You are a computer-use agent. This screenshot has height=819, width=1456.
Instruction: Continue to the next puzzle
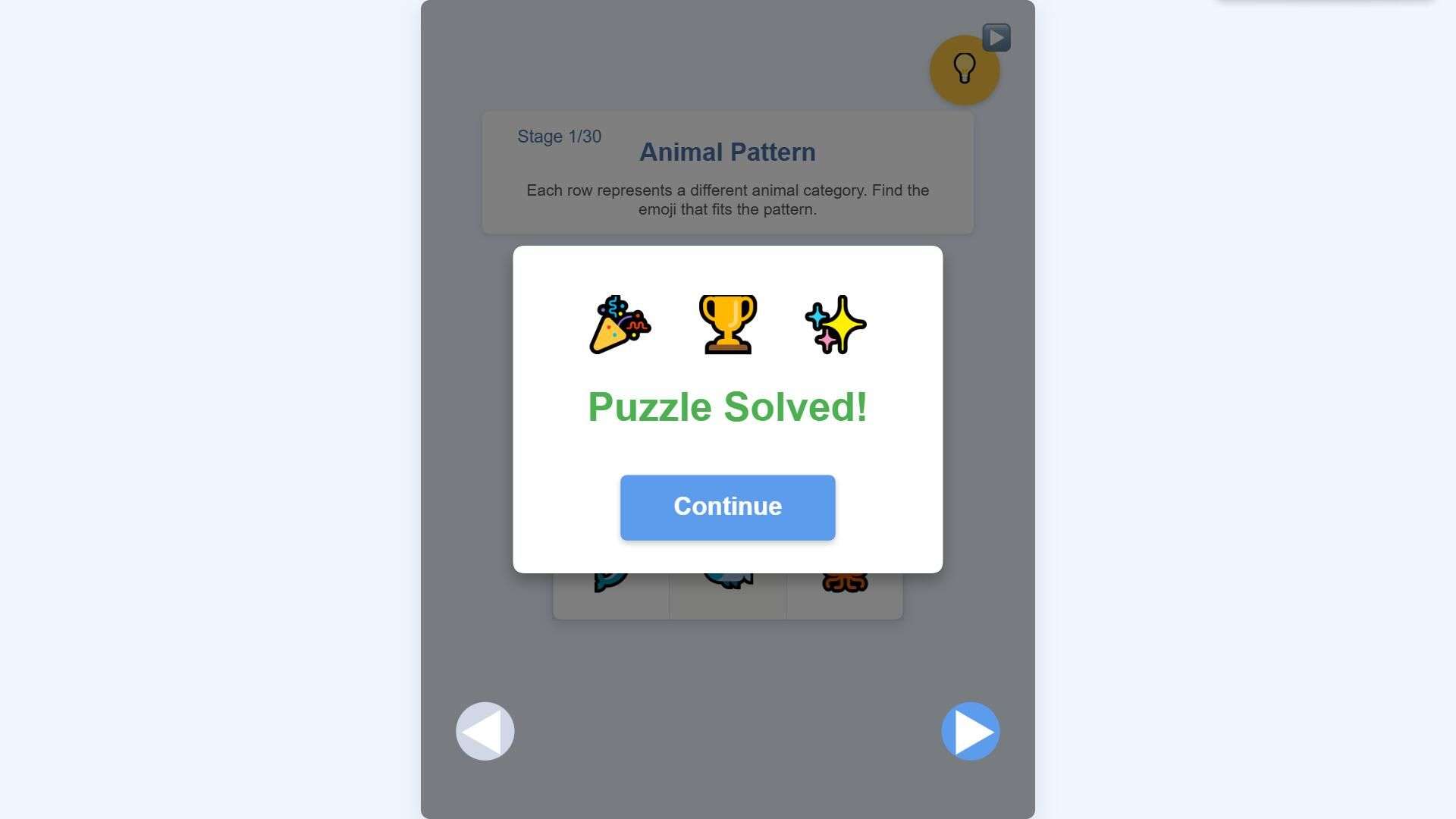[727, 507]
